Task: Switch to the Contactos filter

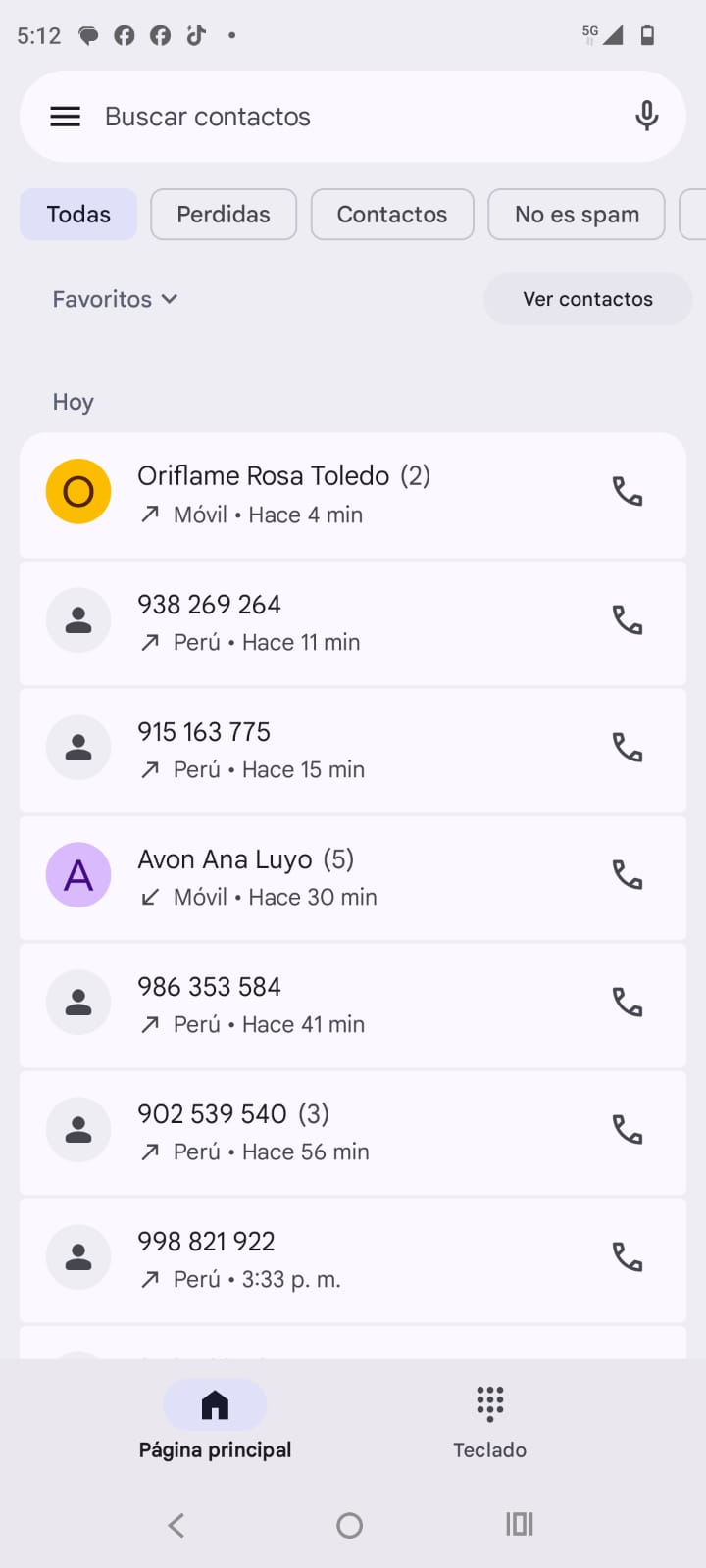Action: click(x=392, y=215)
